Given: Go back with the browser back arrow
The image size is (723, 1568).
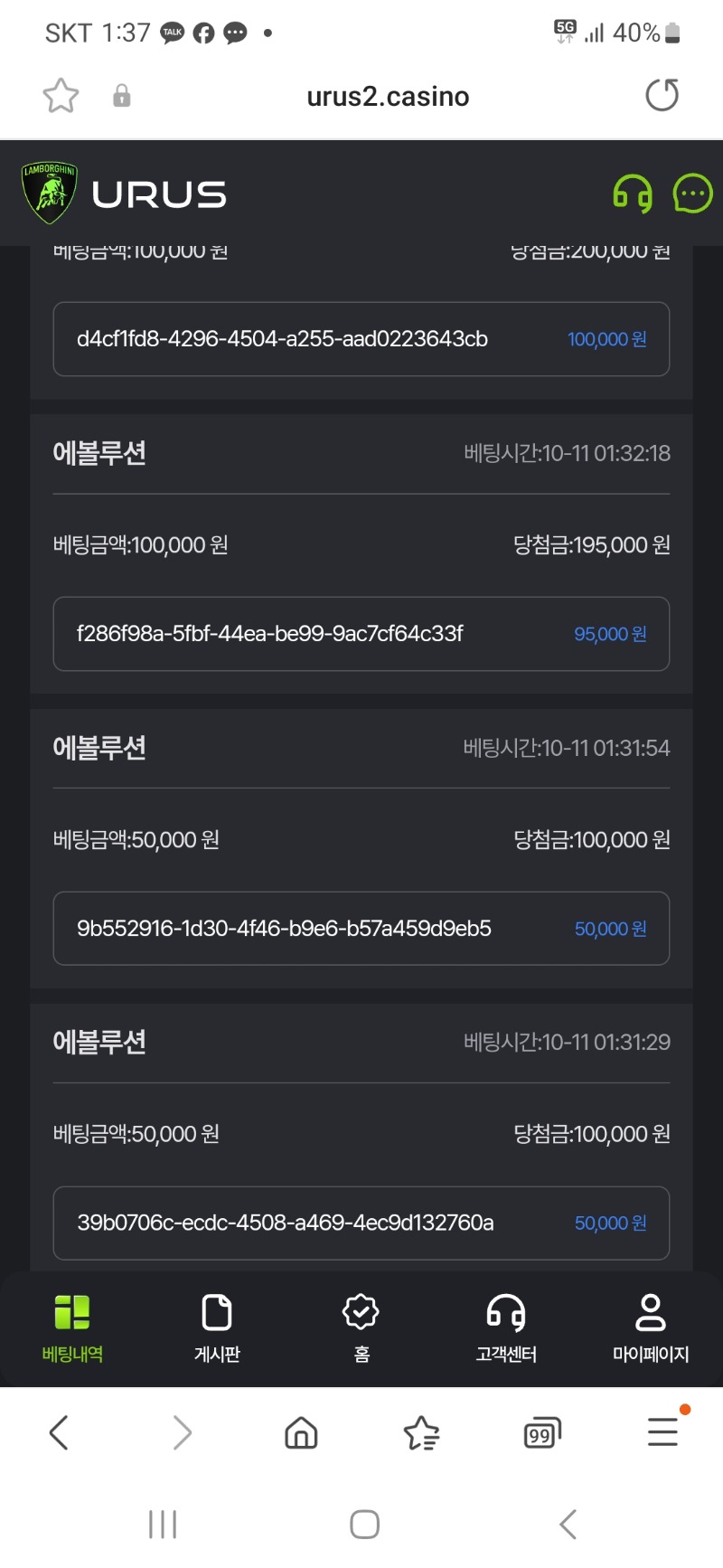Looking at the screenshot, I should coord(59,1432).
